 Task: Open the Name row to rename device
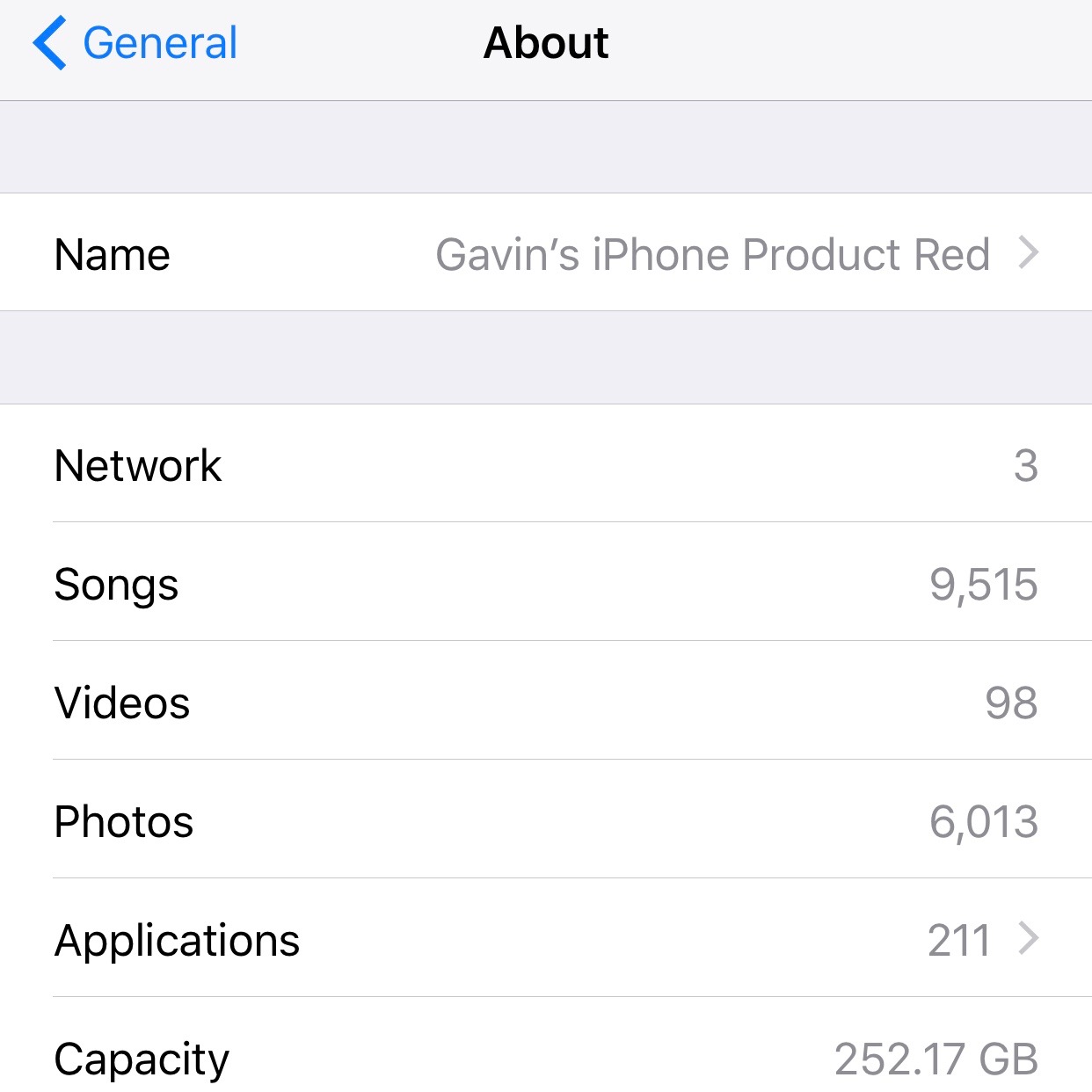point(545,254)
